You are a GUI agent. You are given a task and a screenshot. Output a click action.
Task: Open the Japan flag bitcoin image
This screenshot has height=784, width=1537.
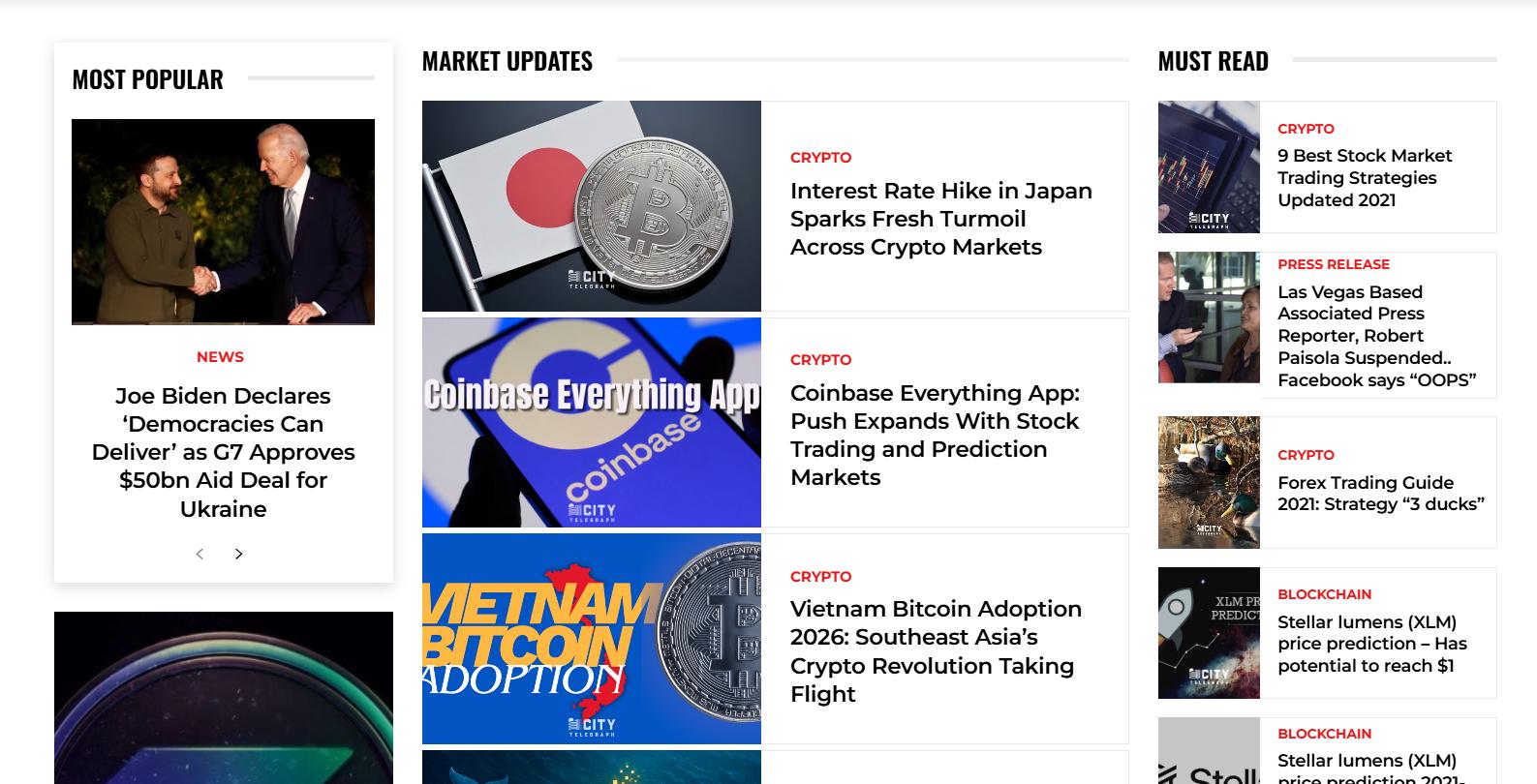(591, 205)
